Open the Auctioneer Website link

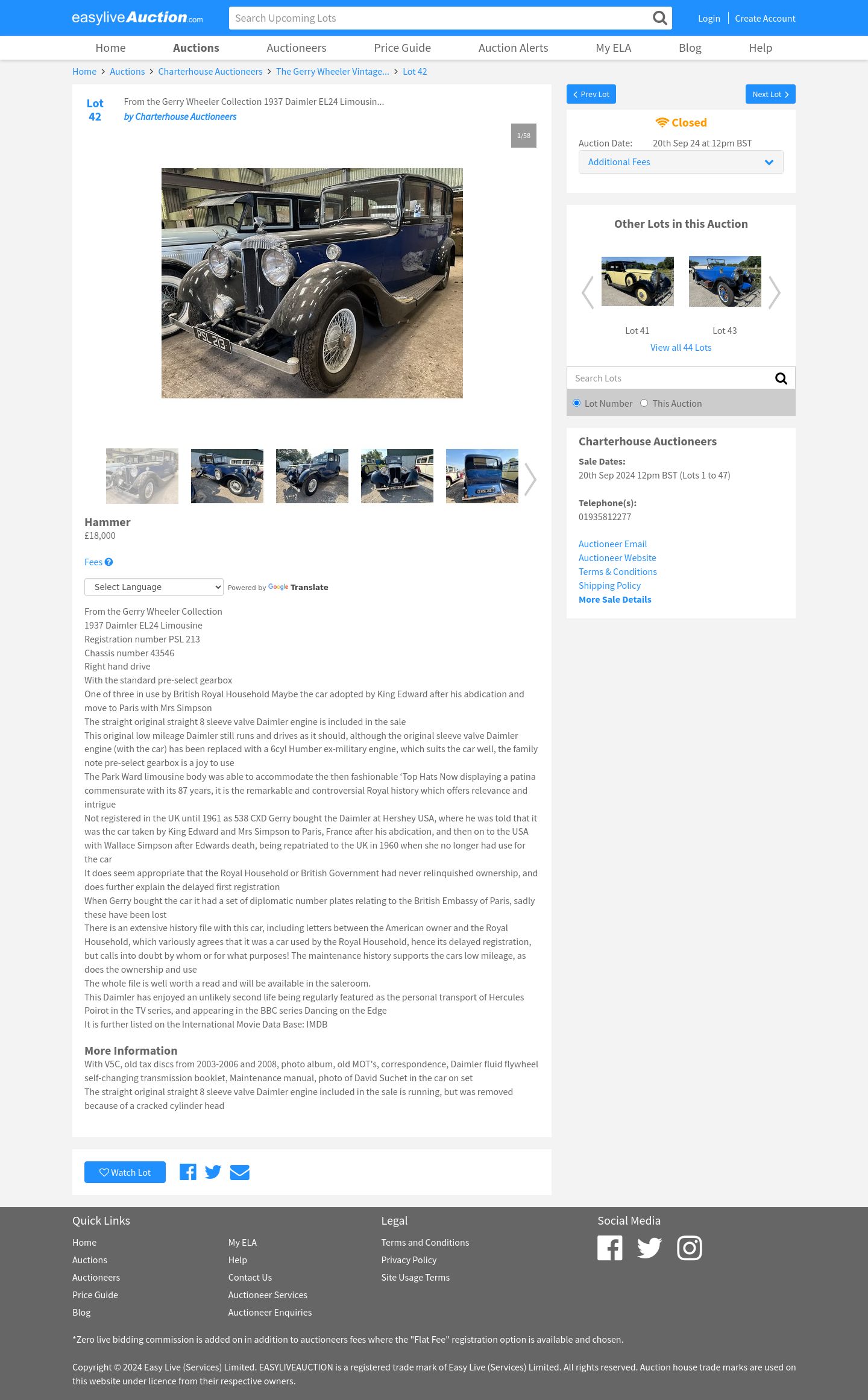pyautogui.click(x=617, y=558)
